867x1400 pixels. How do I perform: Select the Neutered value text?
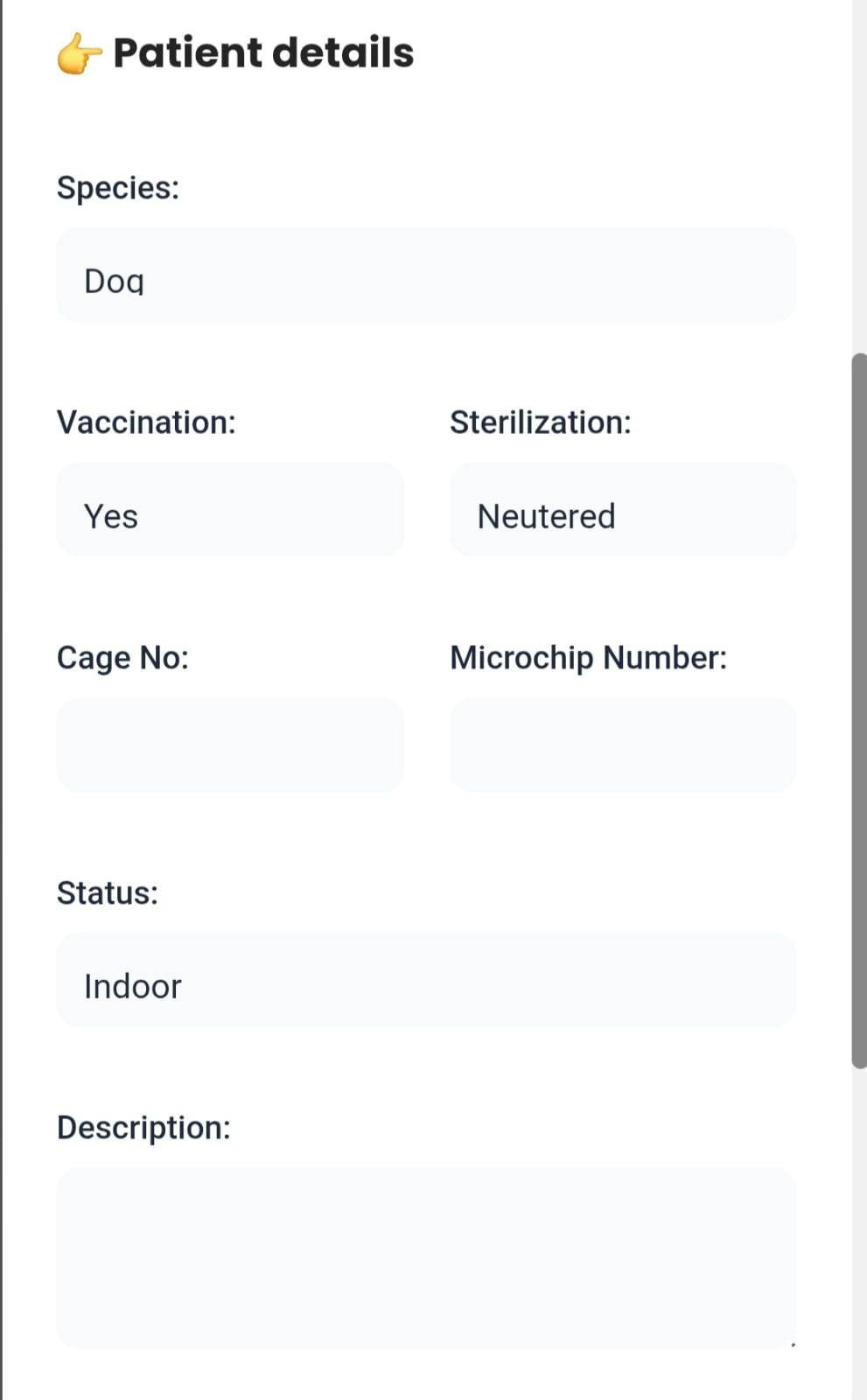(545, 515)
